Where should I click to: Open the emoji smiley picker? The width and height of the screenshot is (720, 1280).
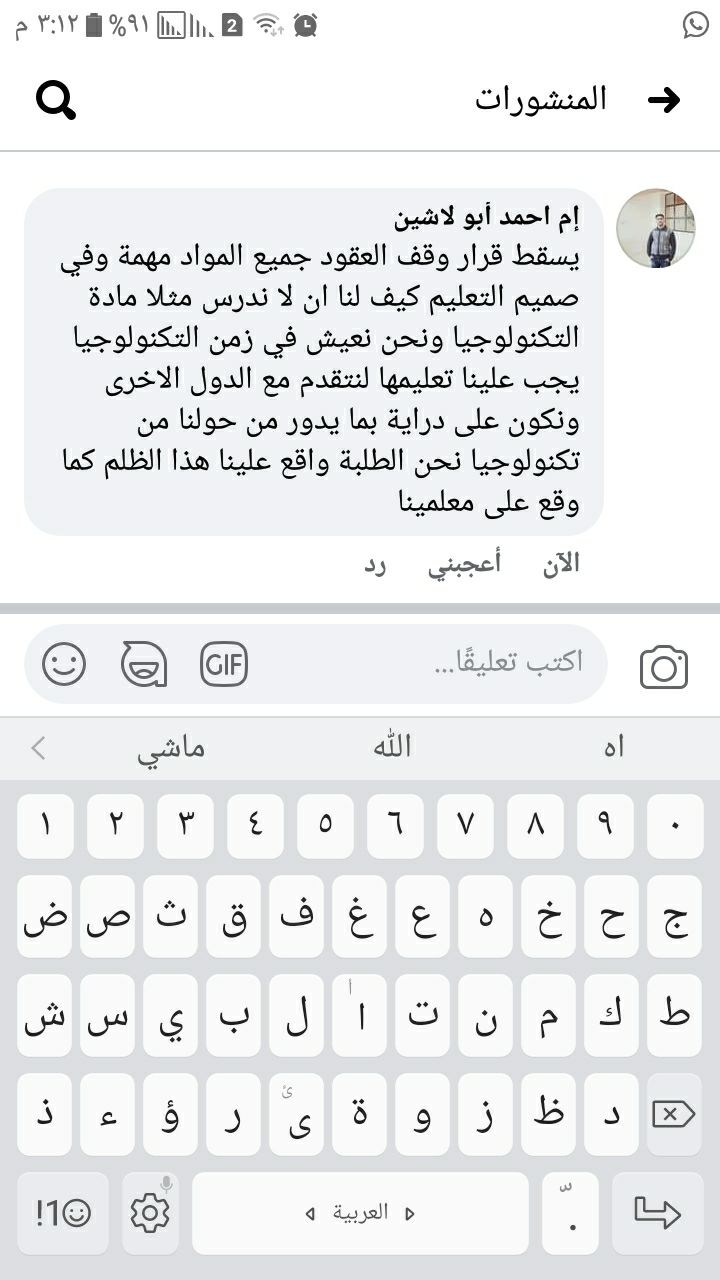[x=64, y=664]
